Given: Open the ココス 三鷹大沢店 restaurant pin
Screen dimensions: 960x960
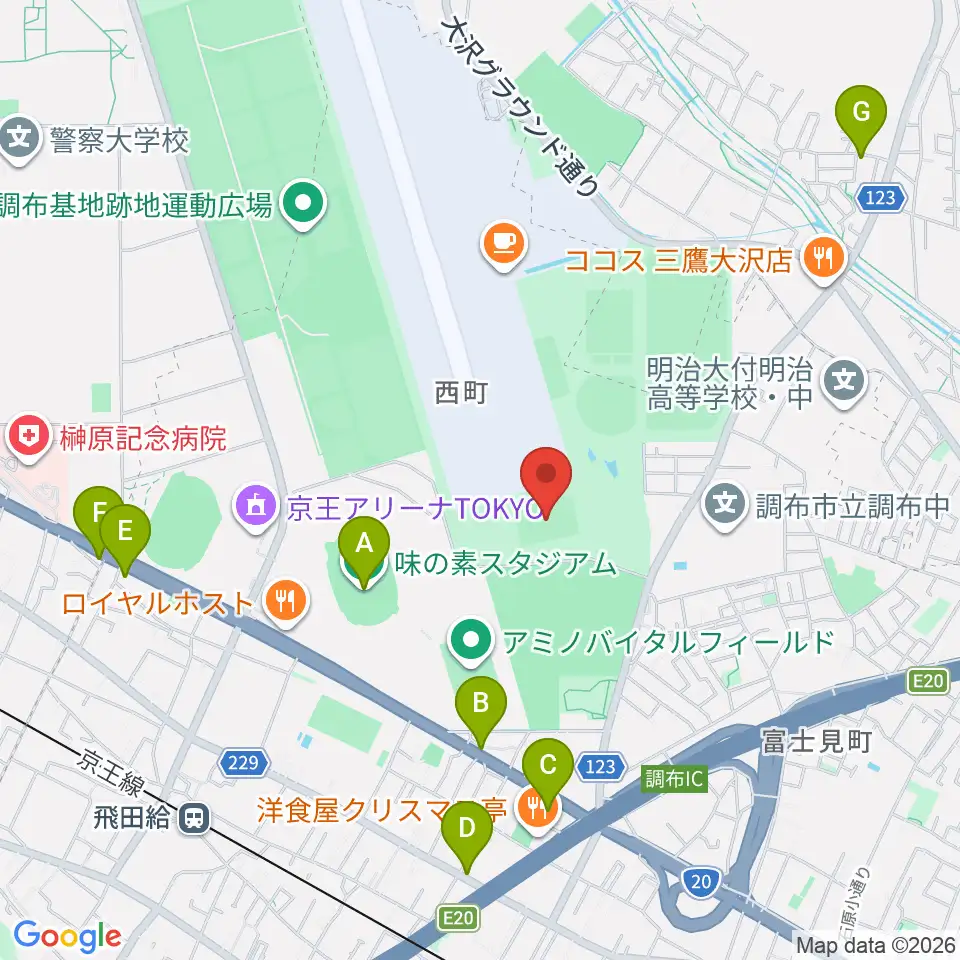Looking at the screenshot, I should (823, 260).
